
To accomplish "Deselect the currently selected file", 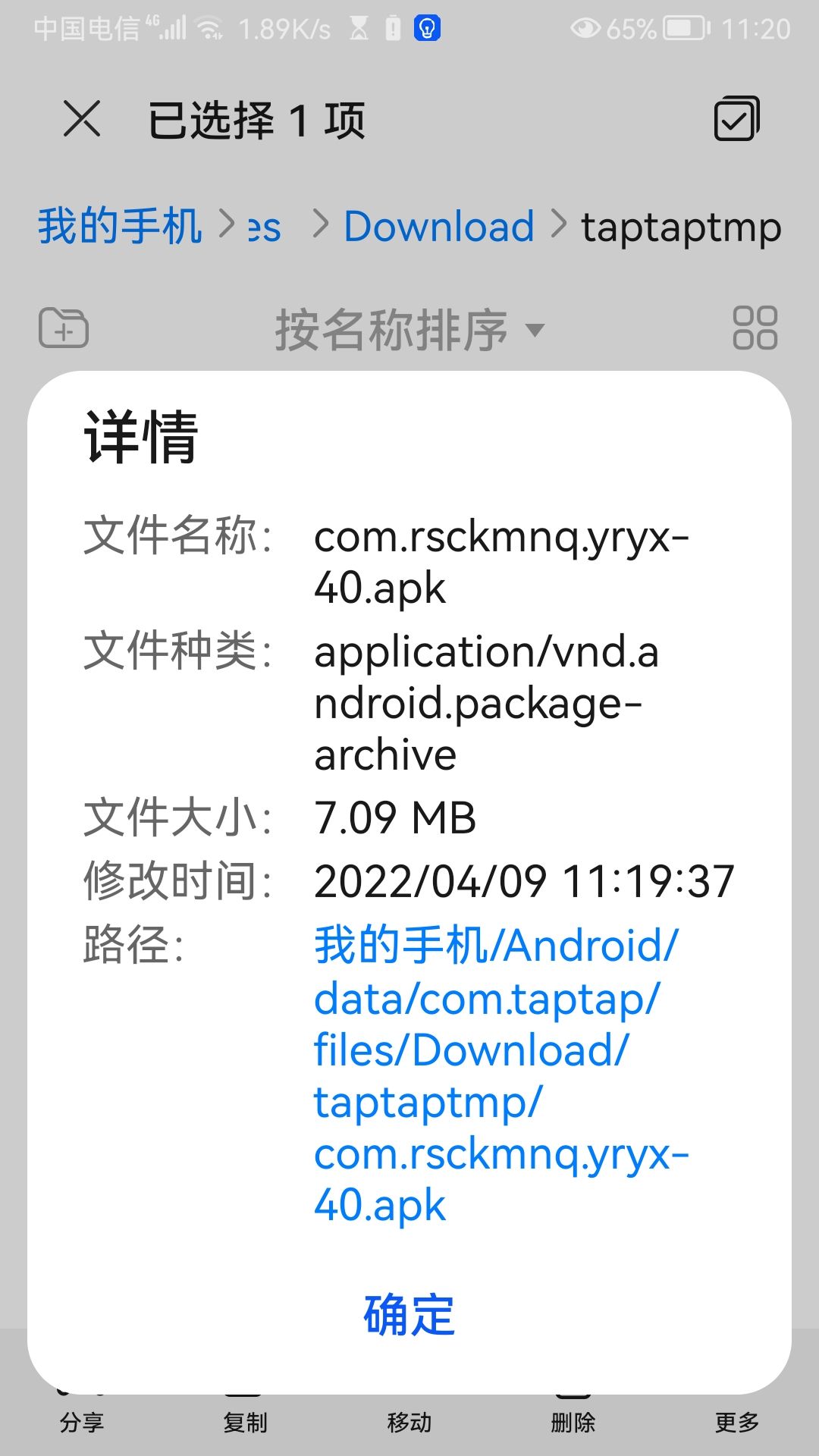I will tap(81, 119).
